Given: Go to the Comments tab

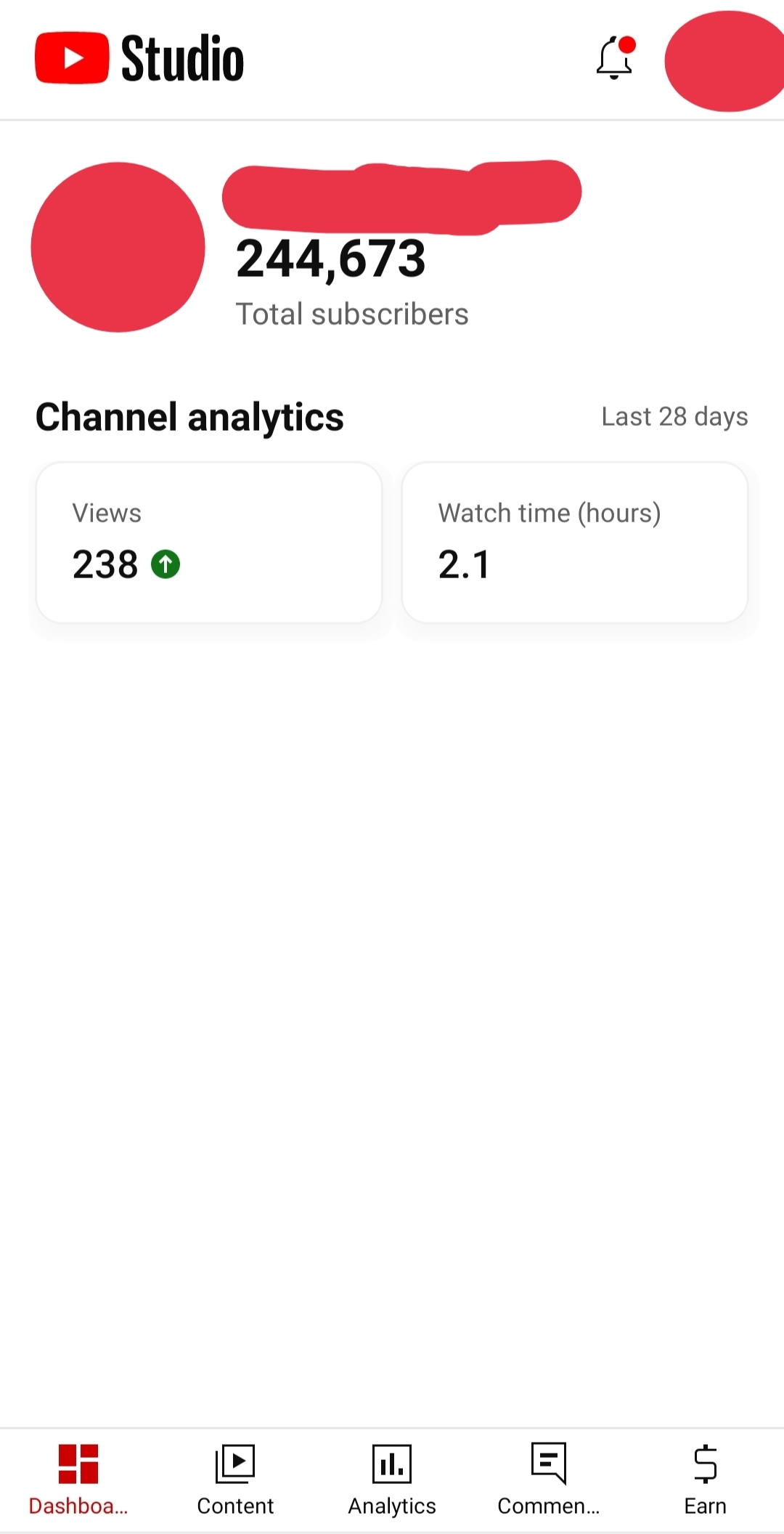Looking at the screenshot, I should pos(549,1480).
